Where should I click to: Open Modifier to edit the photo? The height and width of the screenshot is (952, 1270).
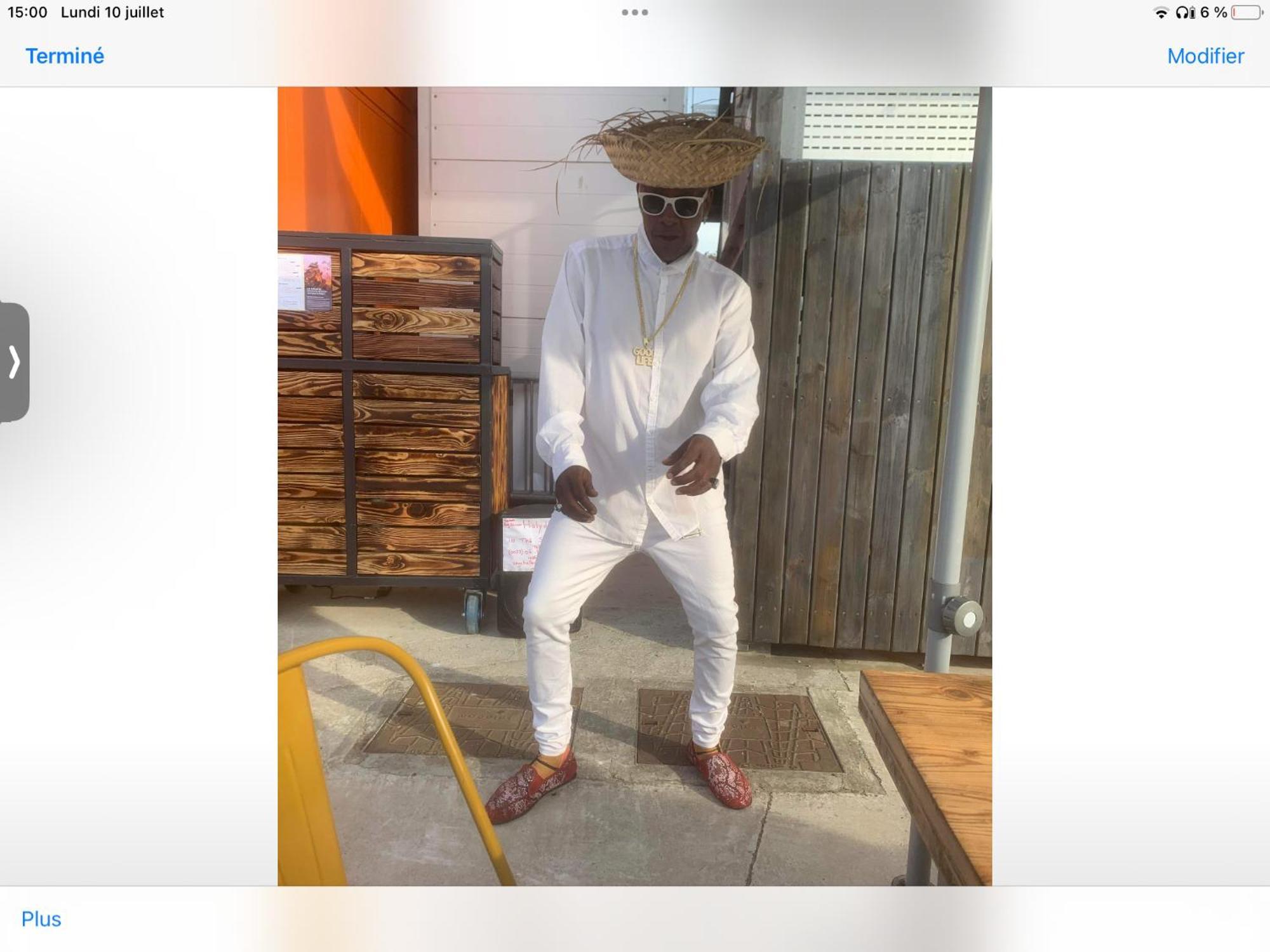1205,56
